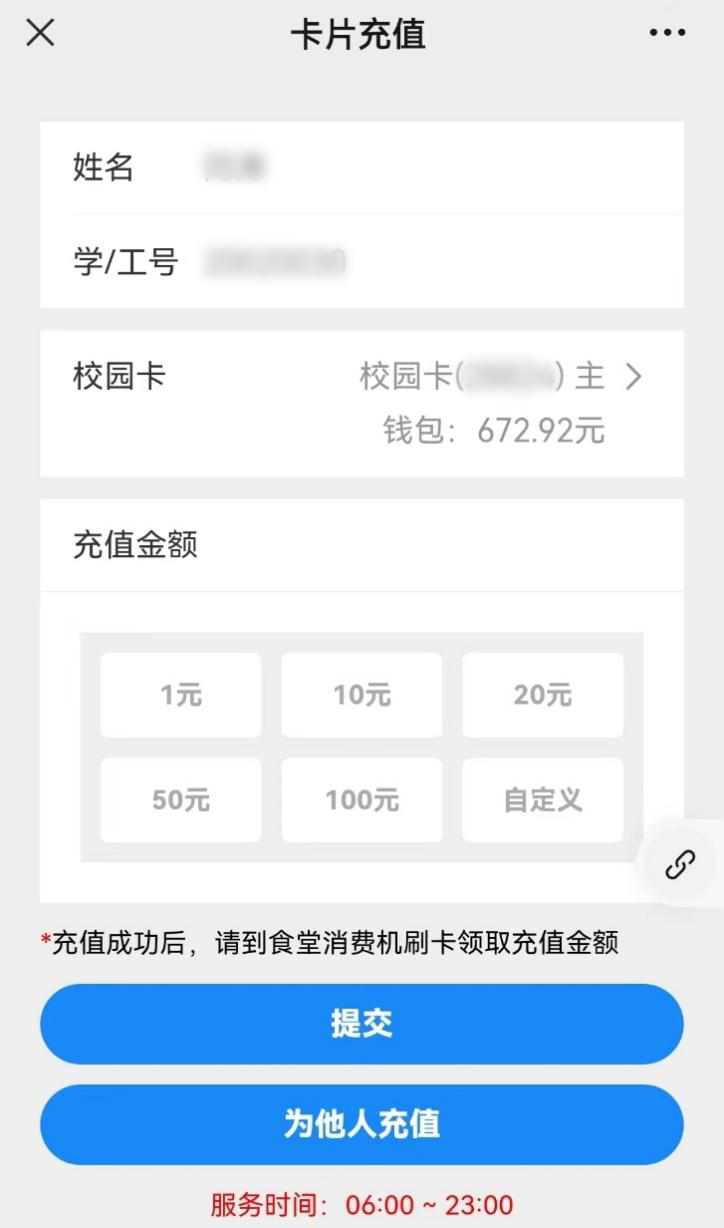Tap 自定义 to enter a custom amount
724x1228 pixels.
543,800
